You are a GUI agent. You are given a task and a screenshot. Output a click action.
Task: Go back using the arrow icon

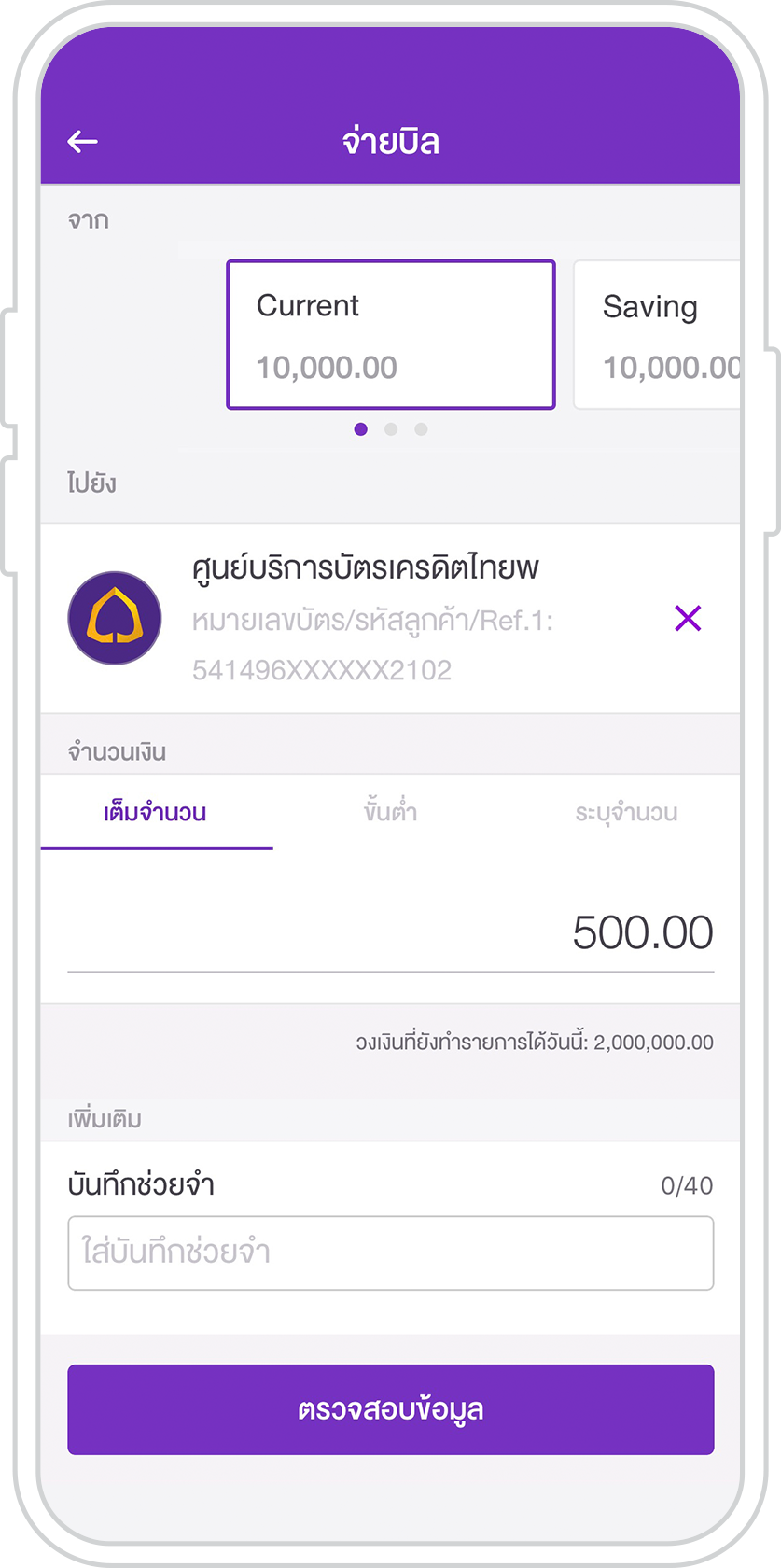point(83,142)
